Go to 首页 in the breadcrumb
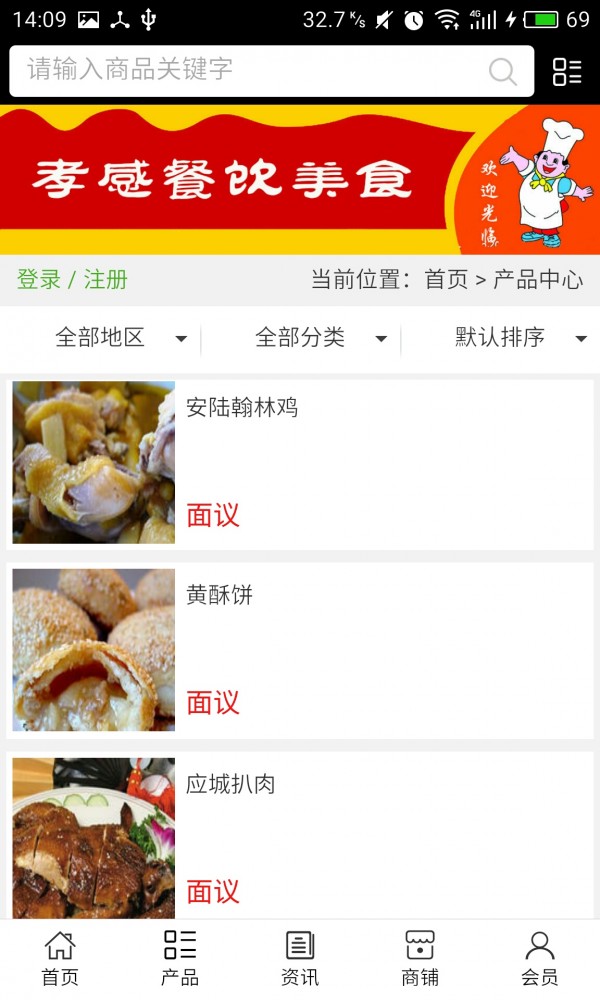 point(446,280)
